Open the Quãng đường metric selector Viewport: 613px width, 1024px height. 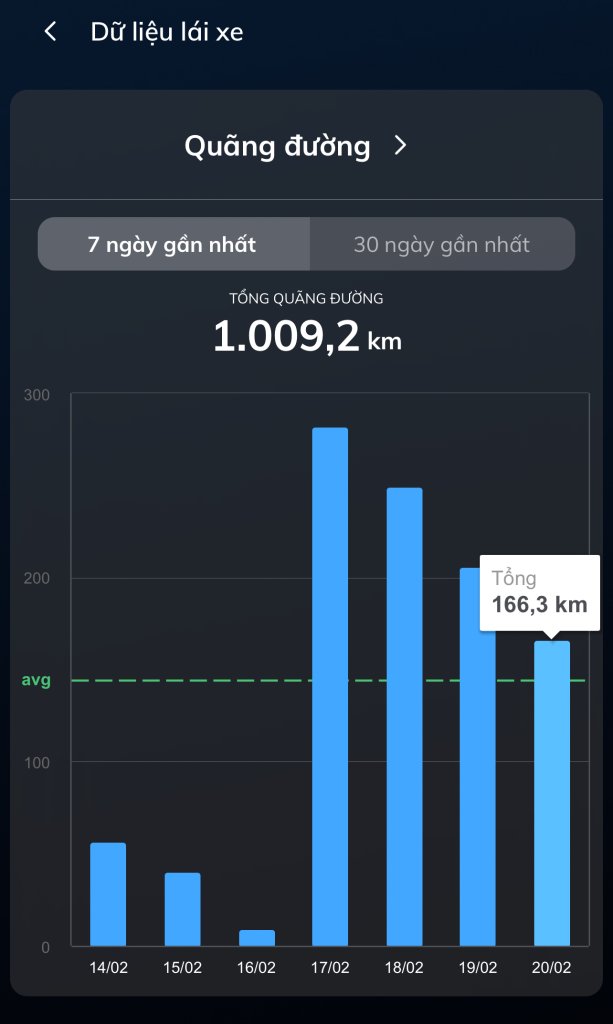(296, 146)
